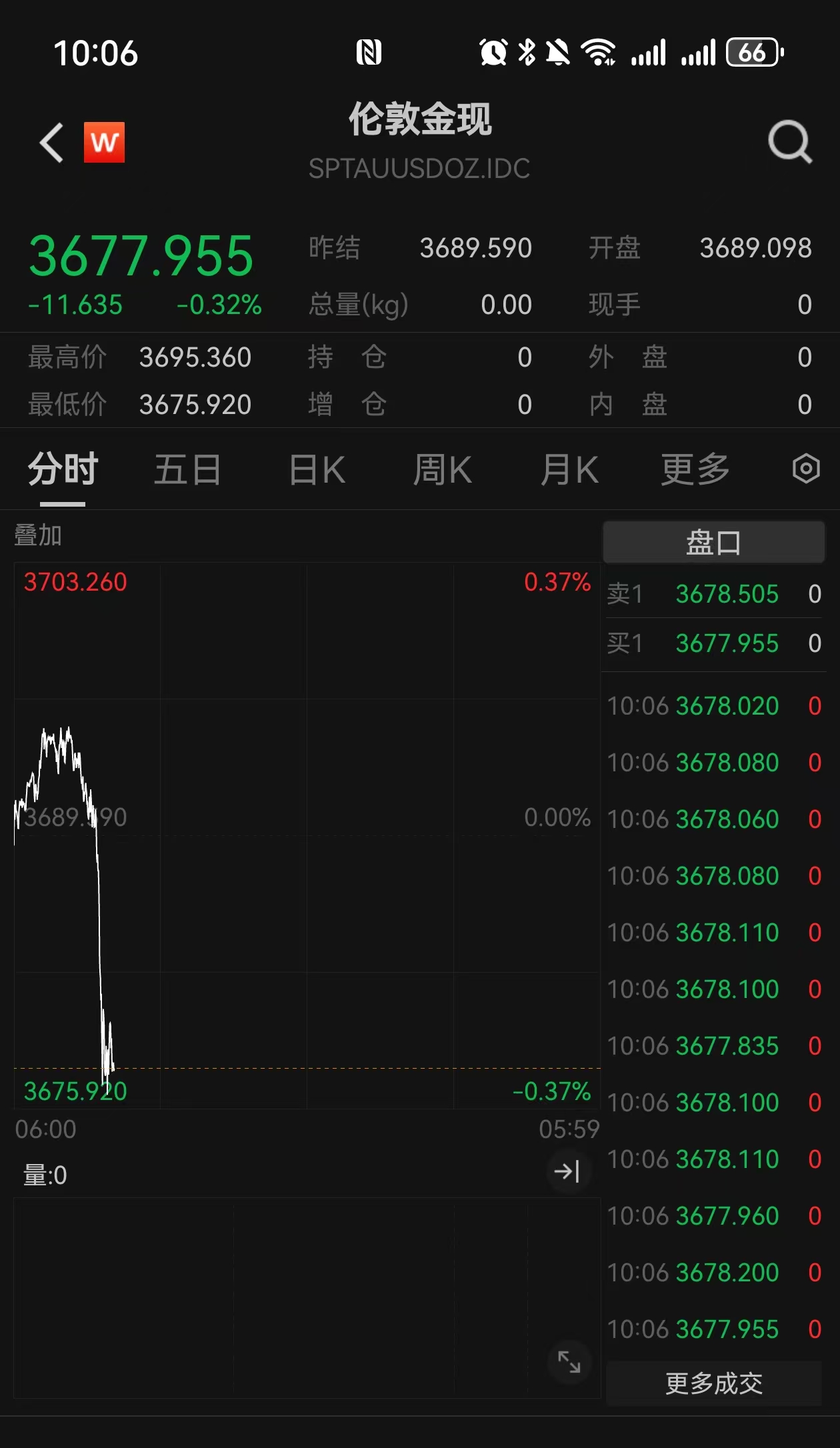Image resolution: width=840 pixels, height=1448 pixels.
Task: Select the 分时 intraday tab
Action: [63, 470]
